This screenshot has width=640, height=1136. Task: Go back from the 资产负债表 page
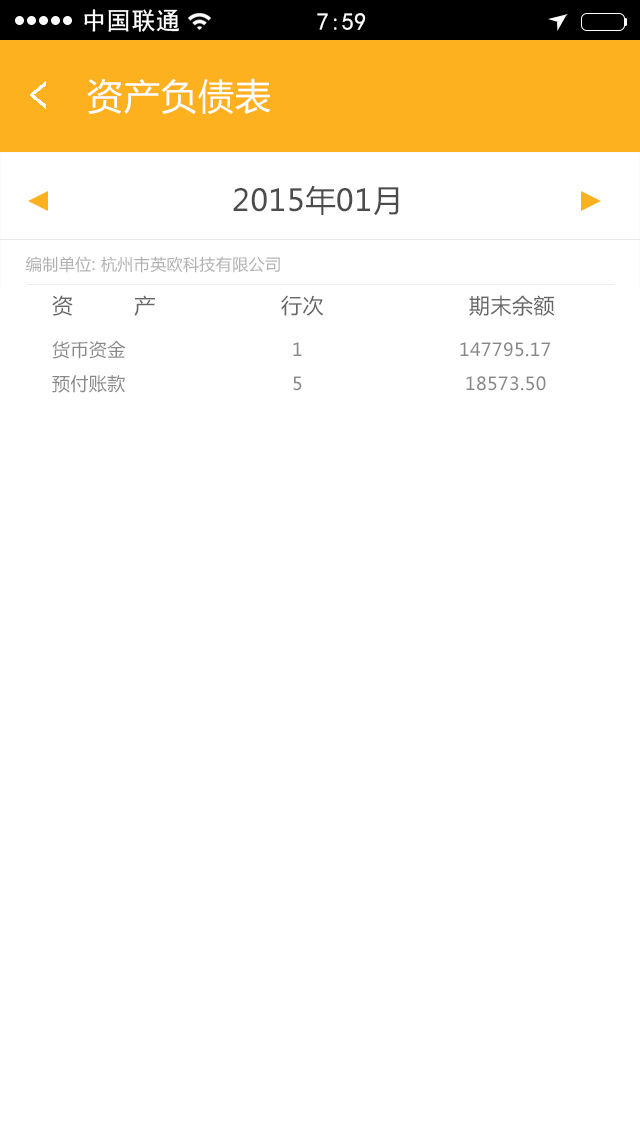coord(39,96)
